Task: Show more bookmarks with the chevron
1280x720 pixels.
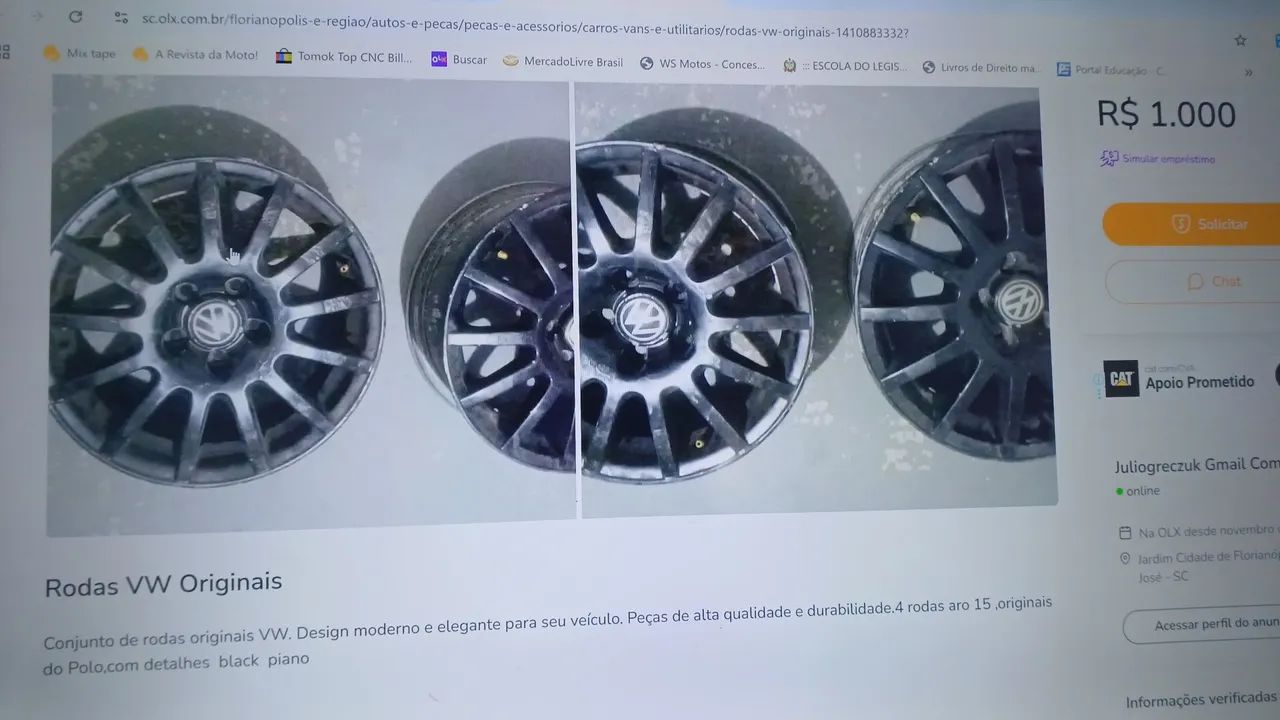Action: pyautogui.click(x=1248, y=72)
